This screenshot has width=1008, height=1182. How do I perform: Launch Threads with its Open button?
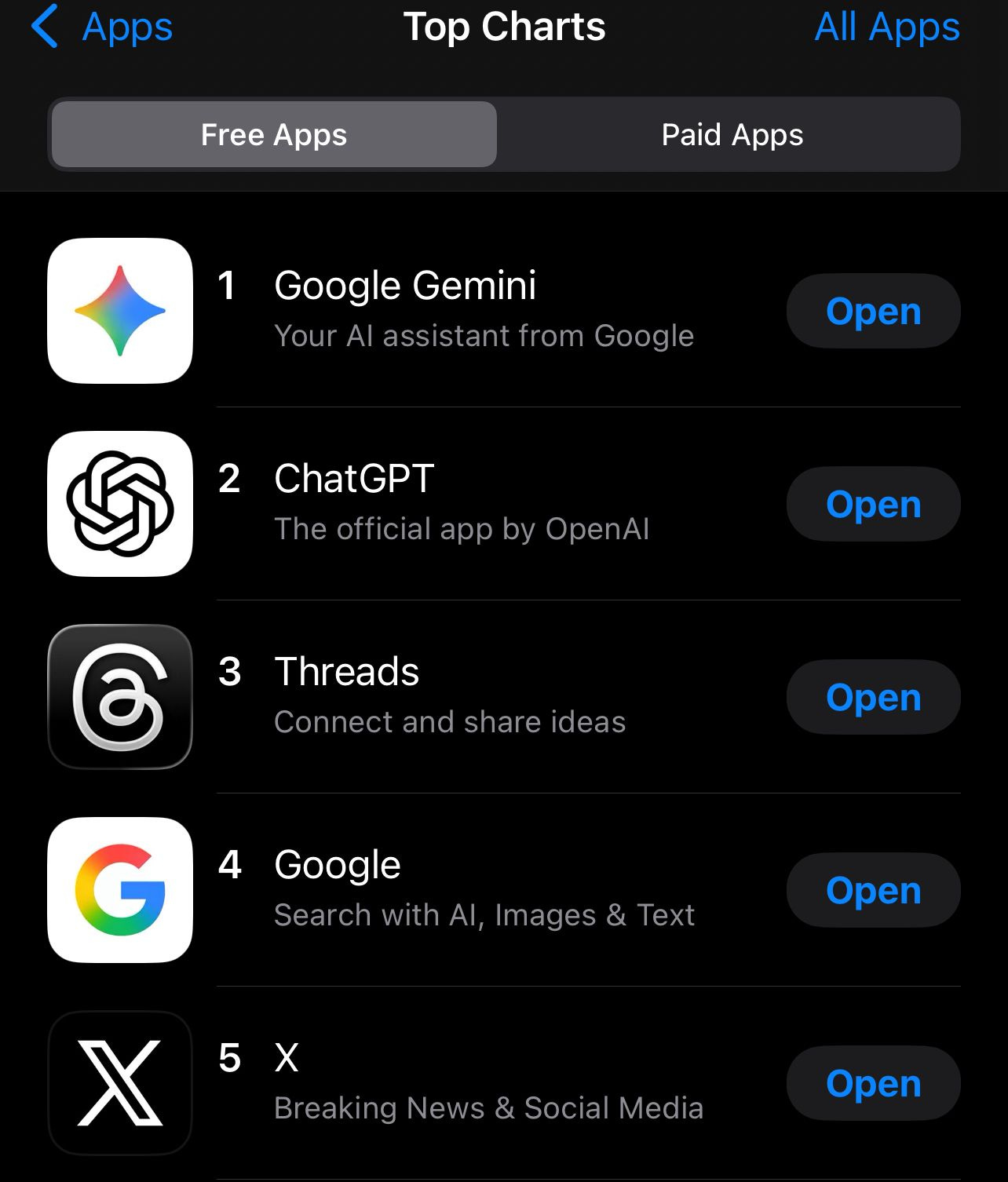click(x=873, y=698)
